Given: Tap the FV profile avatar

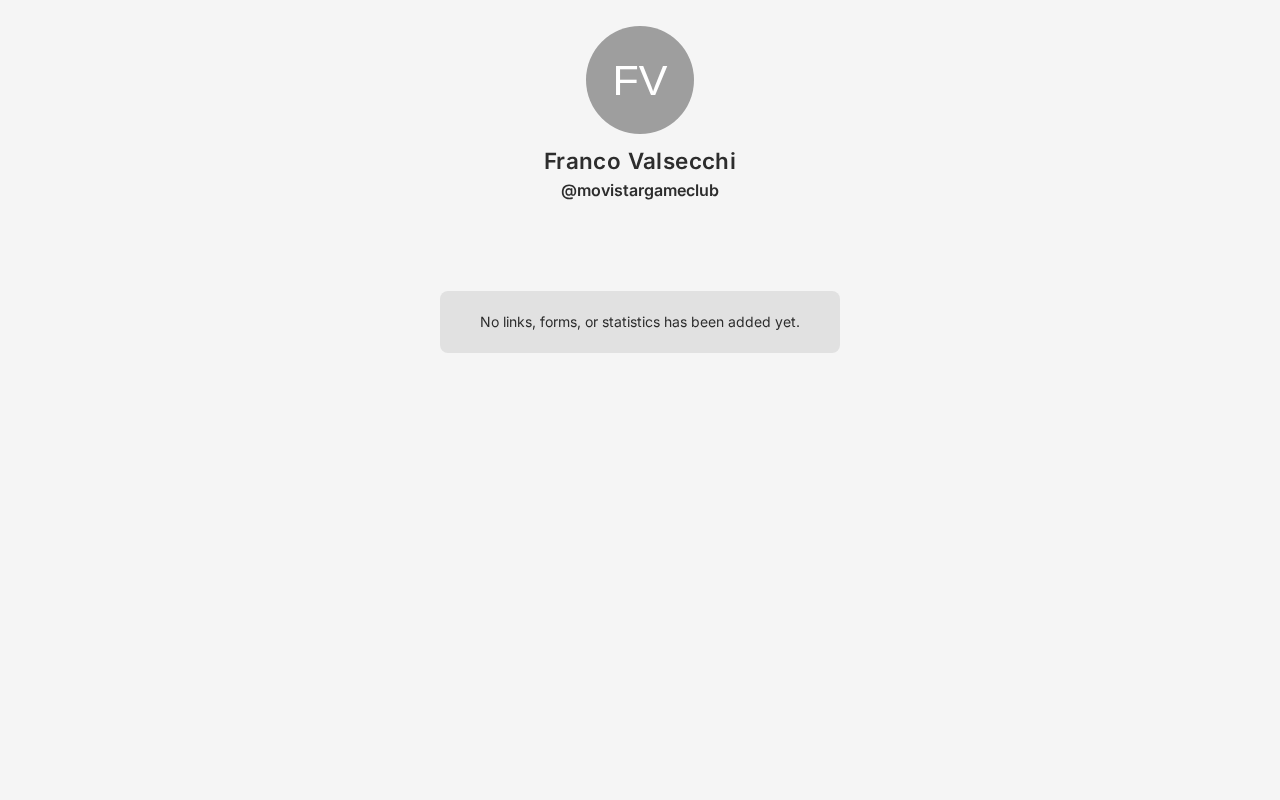Looking at the screenshot, I should (640, 80).
